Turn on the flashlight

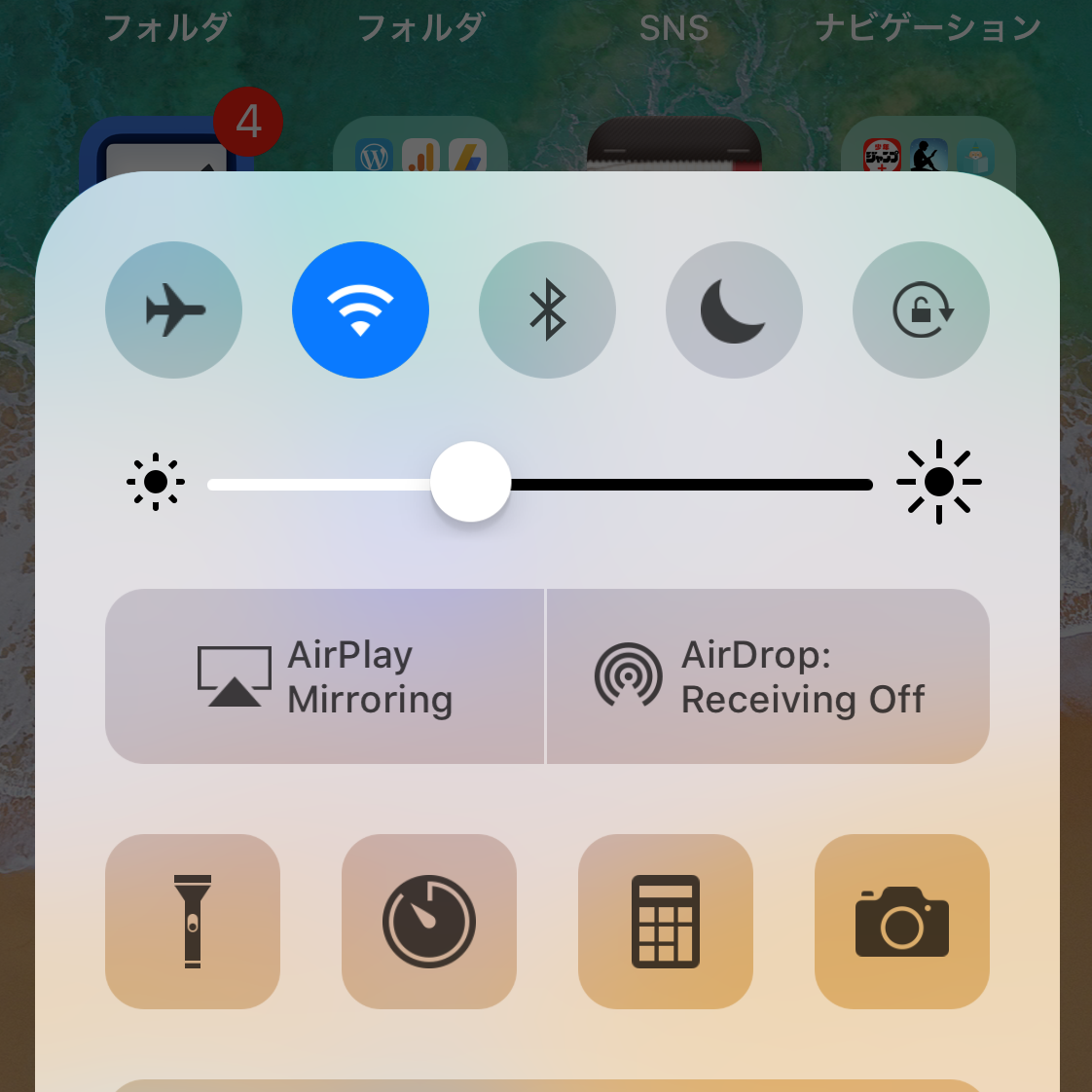[193, 921]
